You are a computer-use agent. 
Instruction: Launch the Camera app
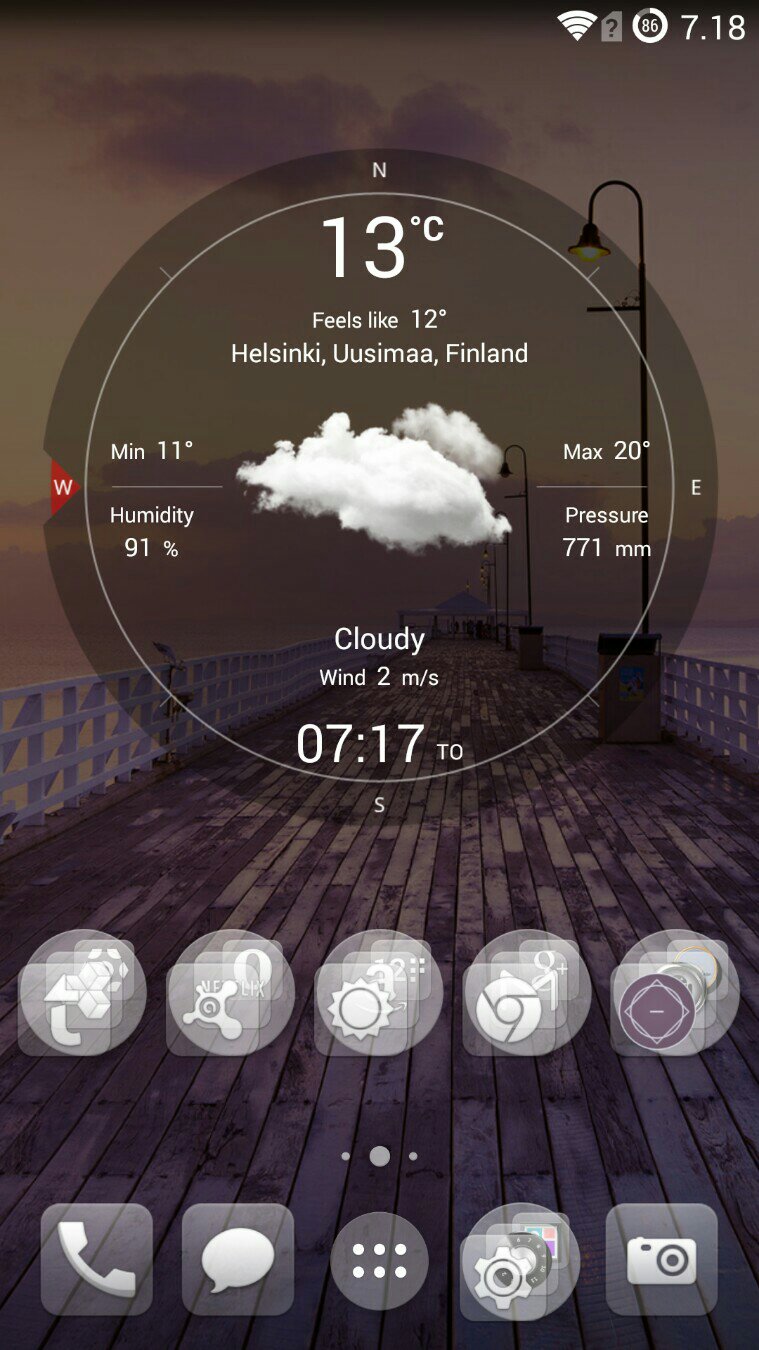point(661,1259)
